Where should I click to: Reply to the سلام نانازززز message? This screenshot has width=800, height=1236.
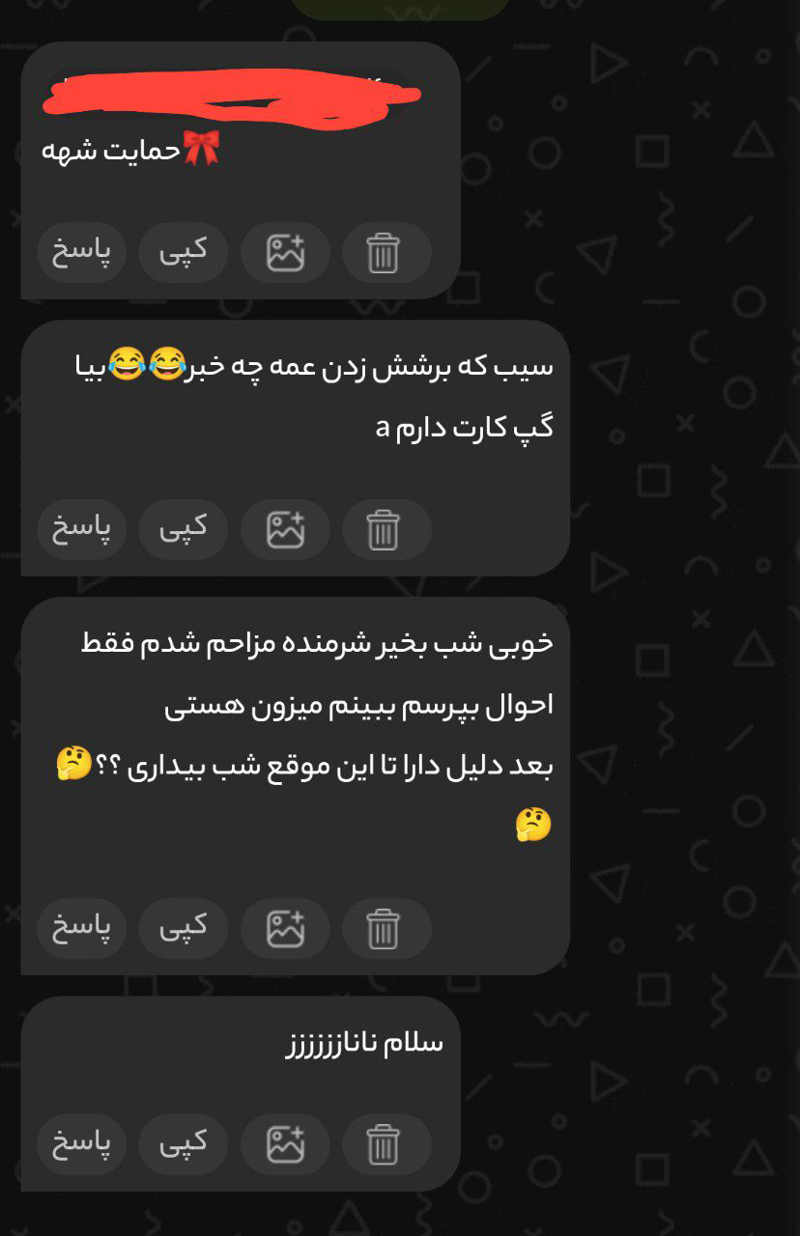82,1143
